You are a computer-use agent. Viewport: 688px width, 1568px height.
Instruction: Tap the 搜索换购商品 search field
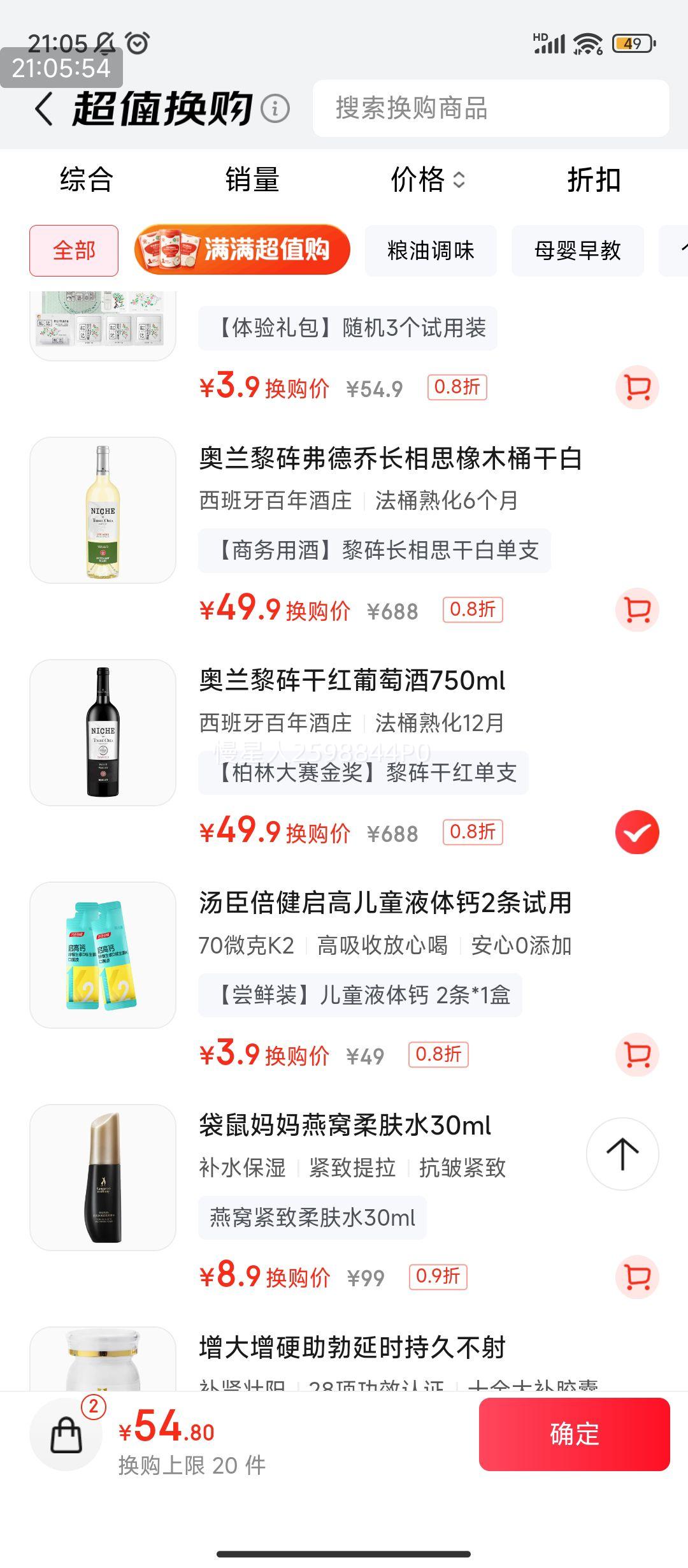(491, 110)
